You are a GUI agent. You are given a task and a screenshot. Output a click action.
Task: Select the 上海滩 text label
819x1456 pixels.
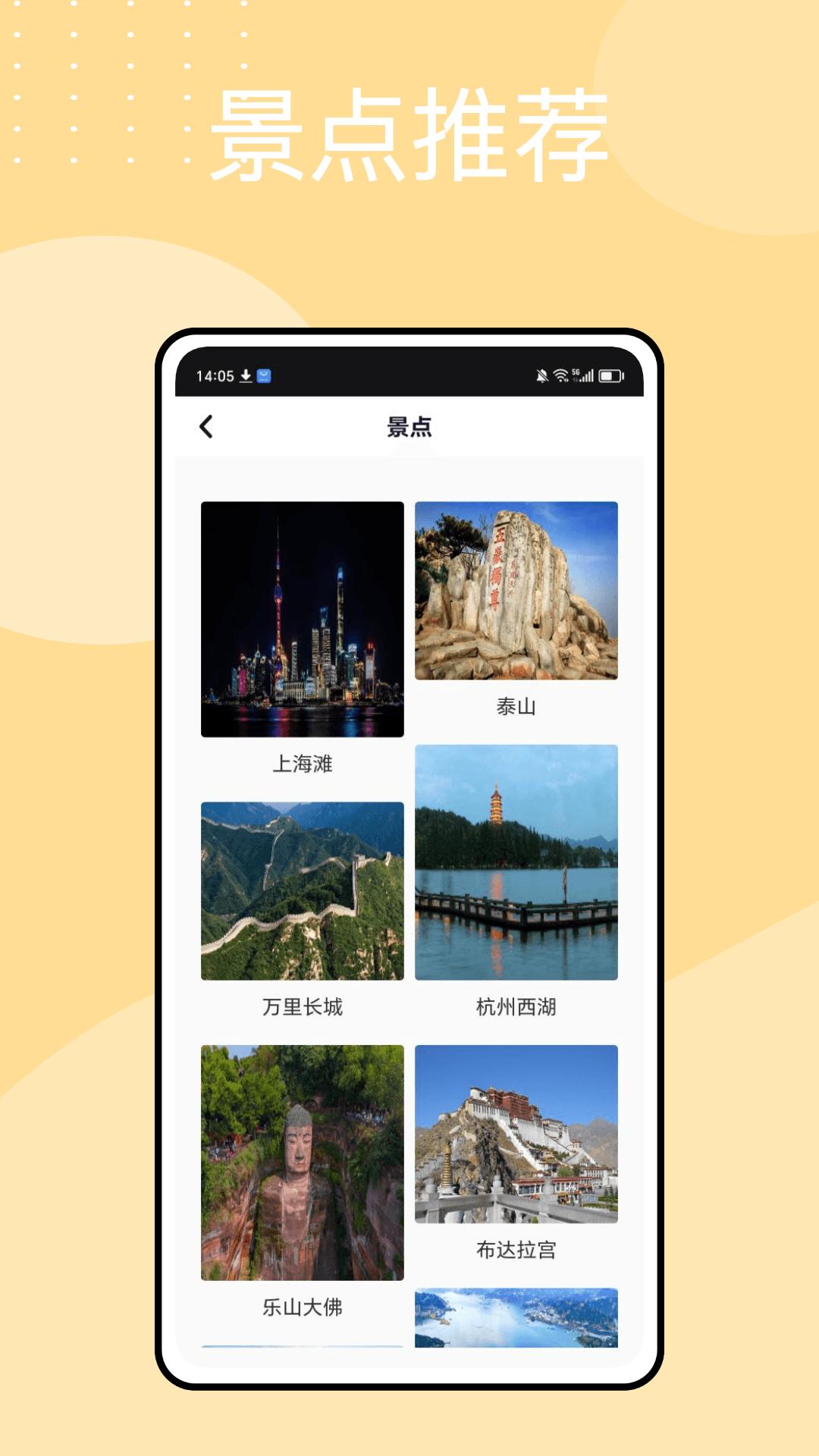click(x=301, y=766)
